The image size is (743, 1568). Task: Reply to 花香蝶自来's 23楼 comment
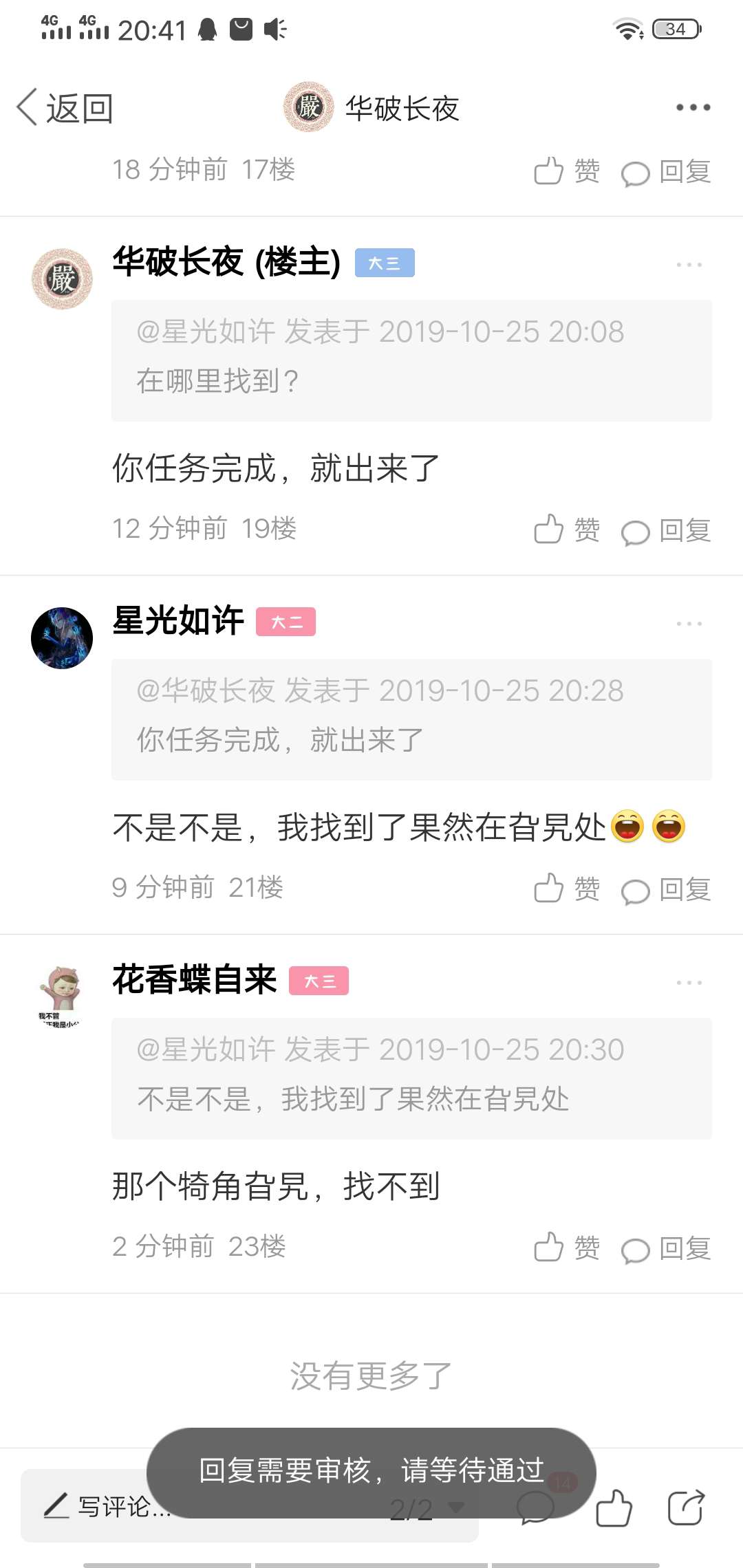665,1249
